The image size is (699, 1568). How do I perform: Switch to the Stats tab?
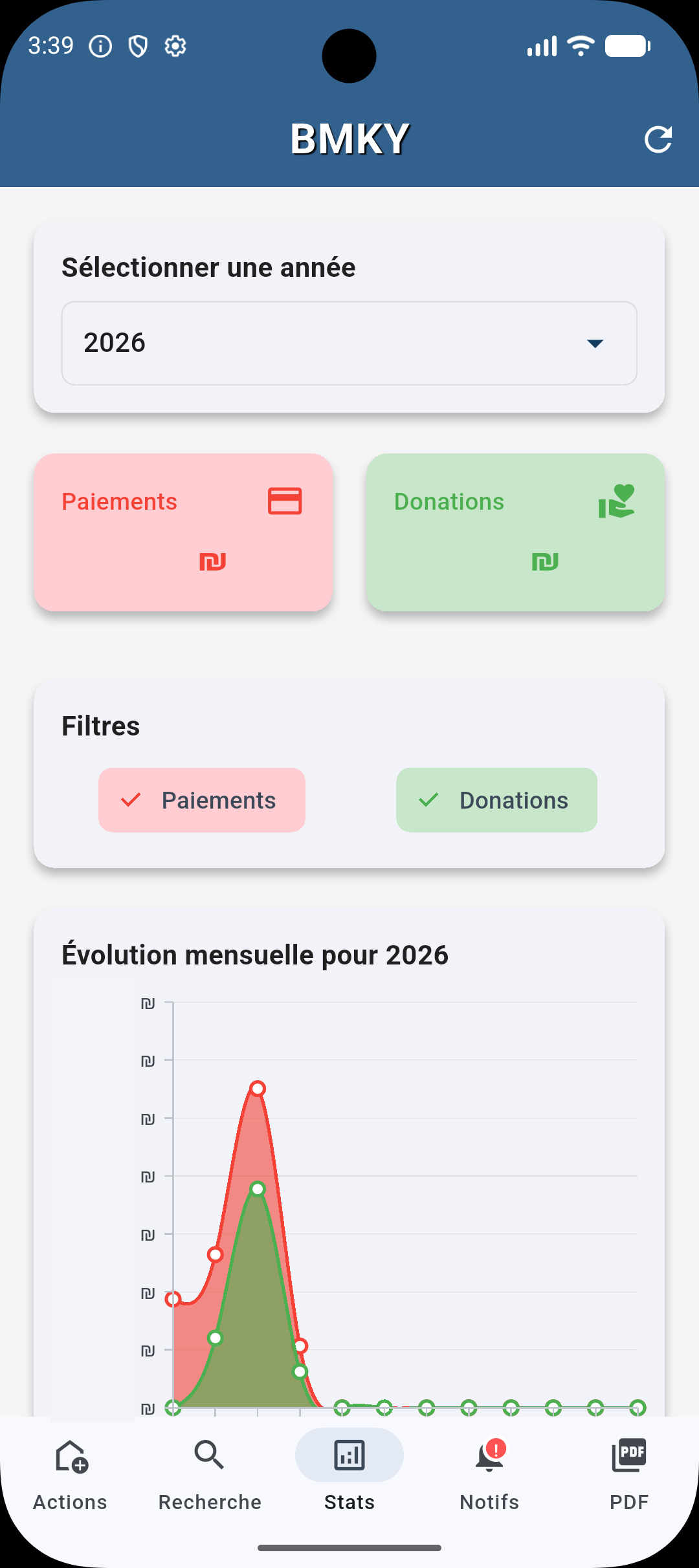coord(349,1455)
